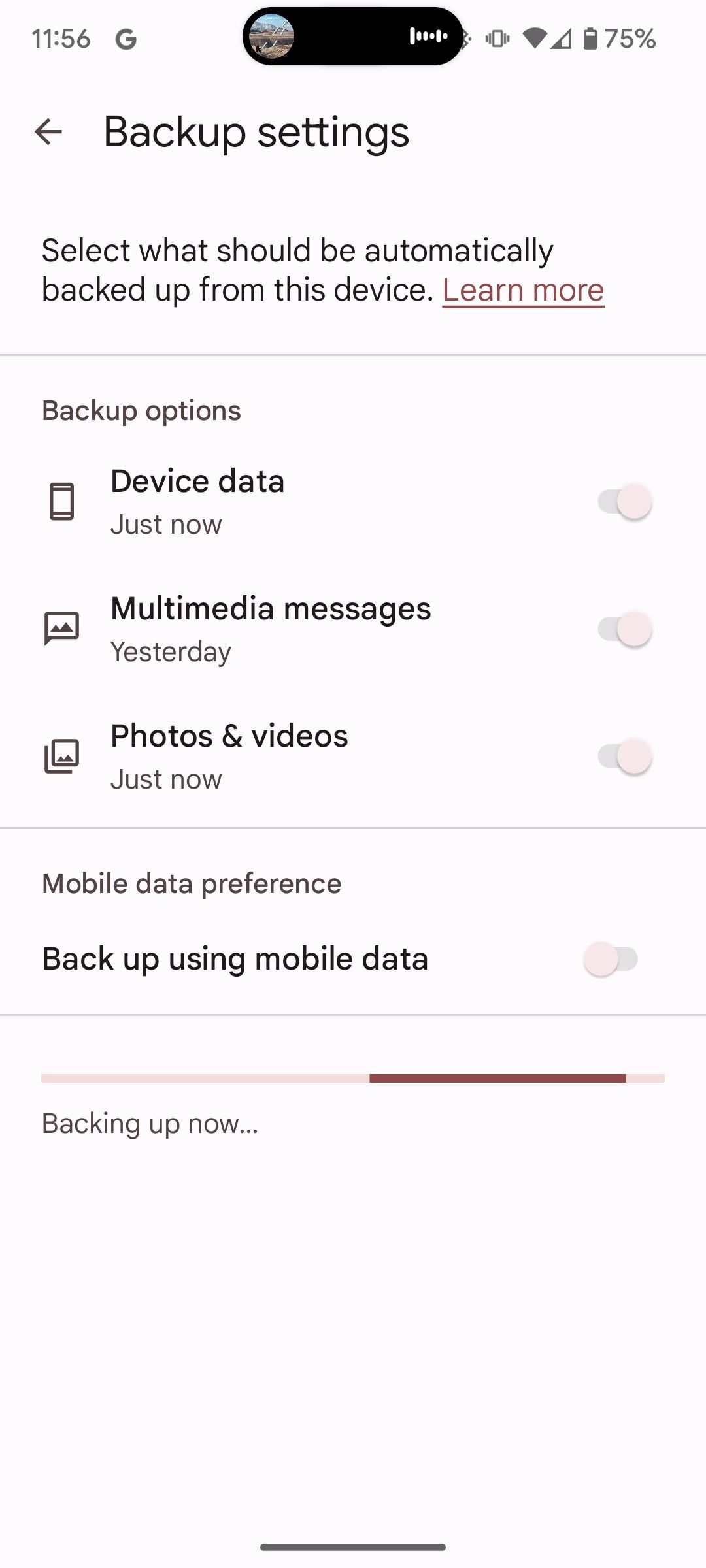Image resolution: width=706 pixels, height=1568 pixels.
Task: Enable Back up using mobile data
Action: (611, 959)
